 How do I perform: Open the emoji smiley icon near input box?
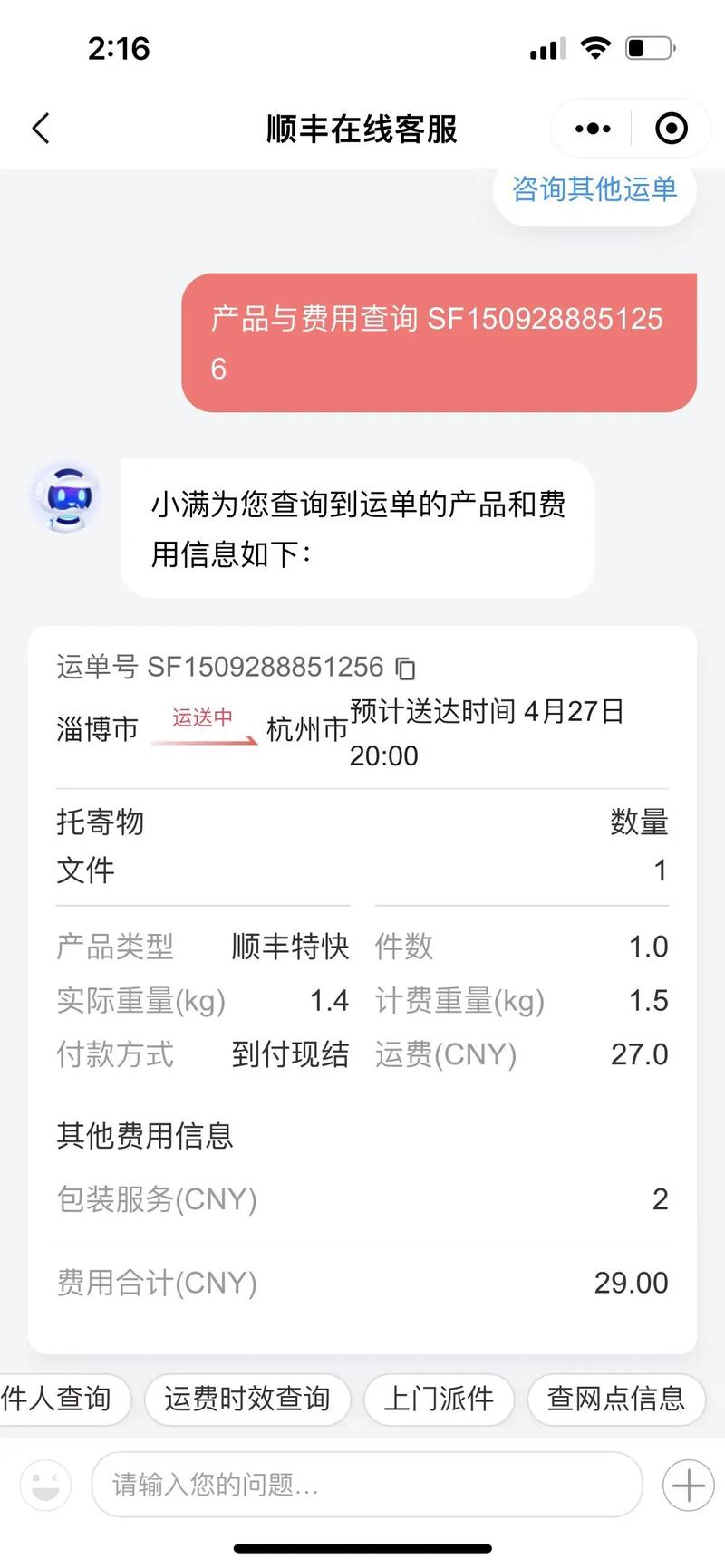click(x=45, y=1485)
